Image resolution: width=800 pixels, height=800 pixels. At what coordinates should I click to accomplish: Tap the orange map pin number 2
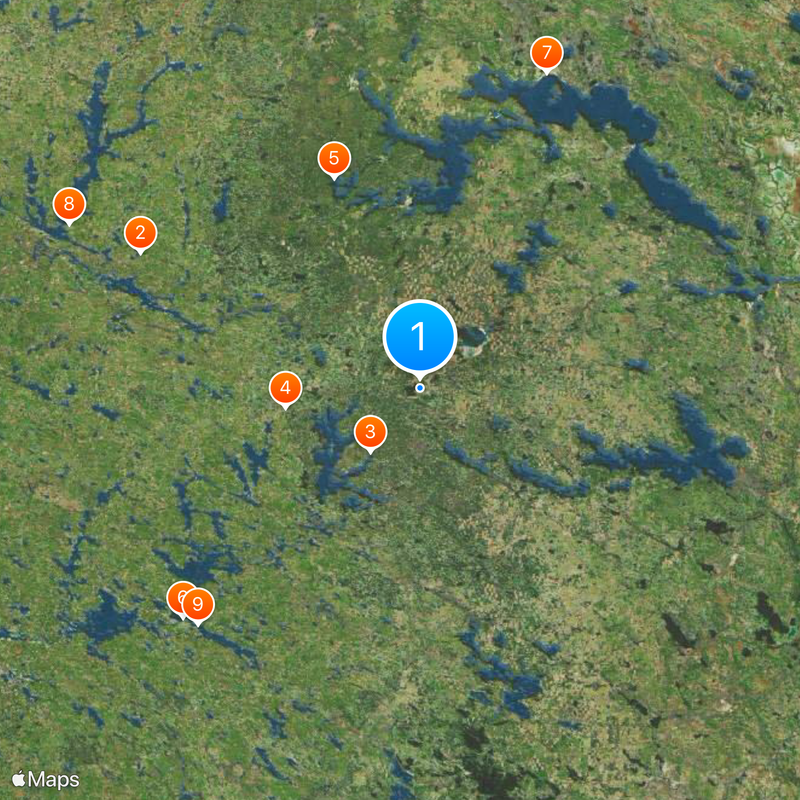tap(140, 233)
